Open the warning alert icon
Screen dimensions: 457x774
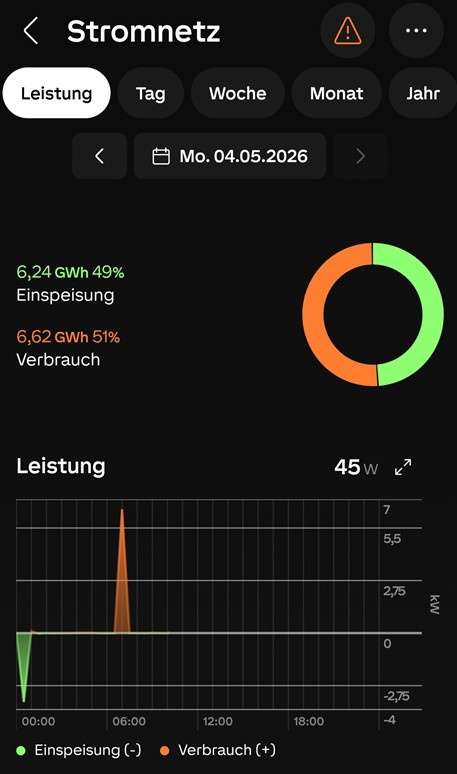pos(348,31)
